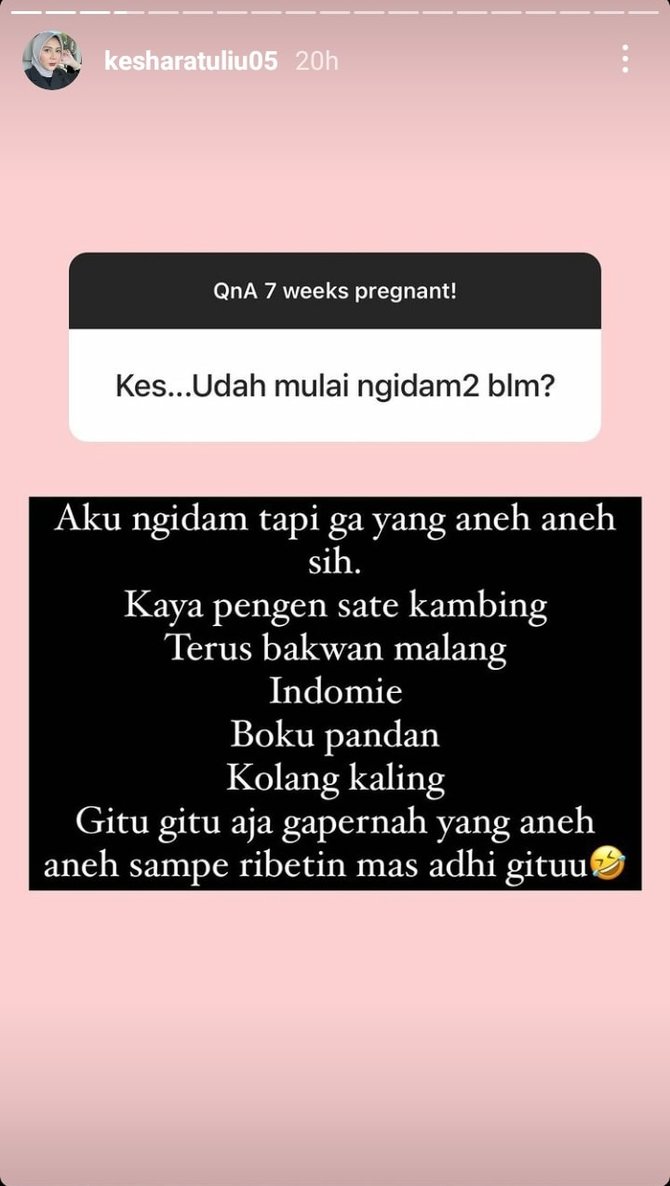The image size is (670, 1186).
Task: Open the story overflow menu
Action: click(625, 59)
